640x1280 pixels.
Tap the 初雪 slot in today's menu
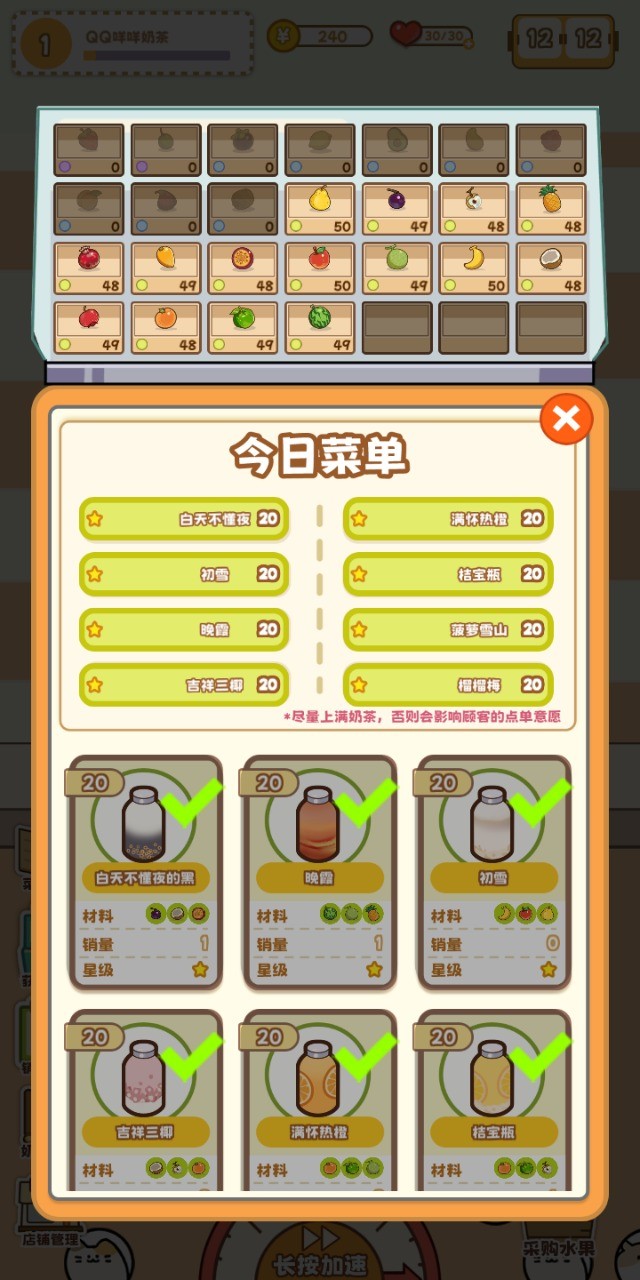point(184,574)
